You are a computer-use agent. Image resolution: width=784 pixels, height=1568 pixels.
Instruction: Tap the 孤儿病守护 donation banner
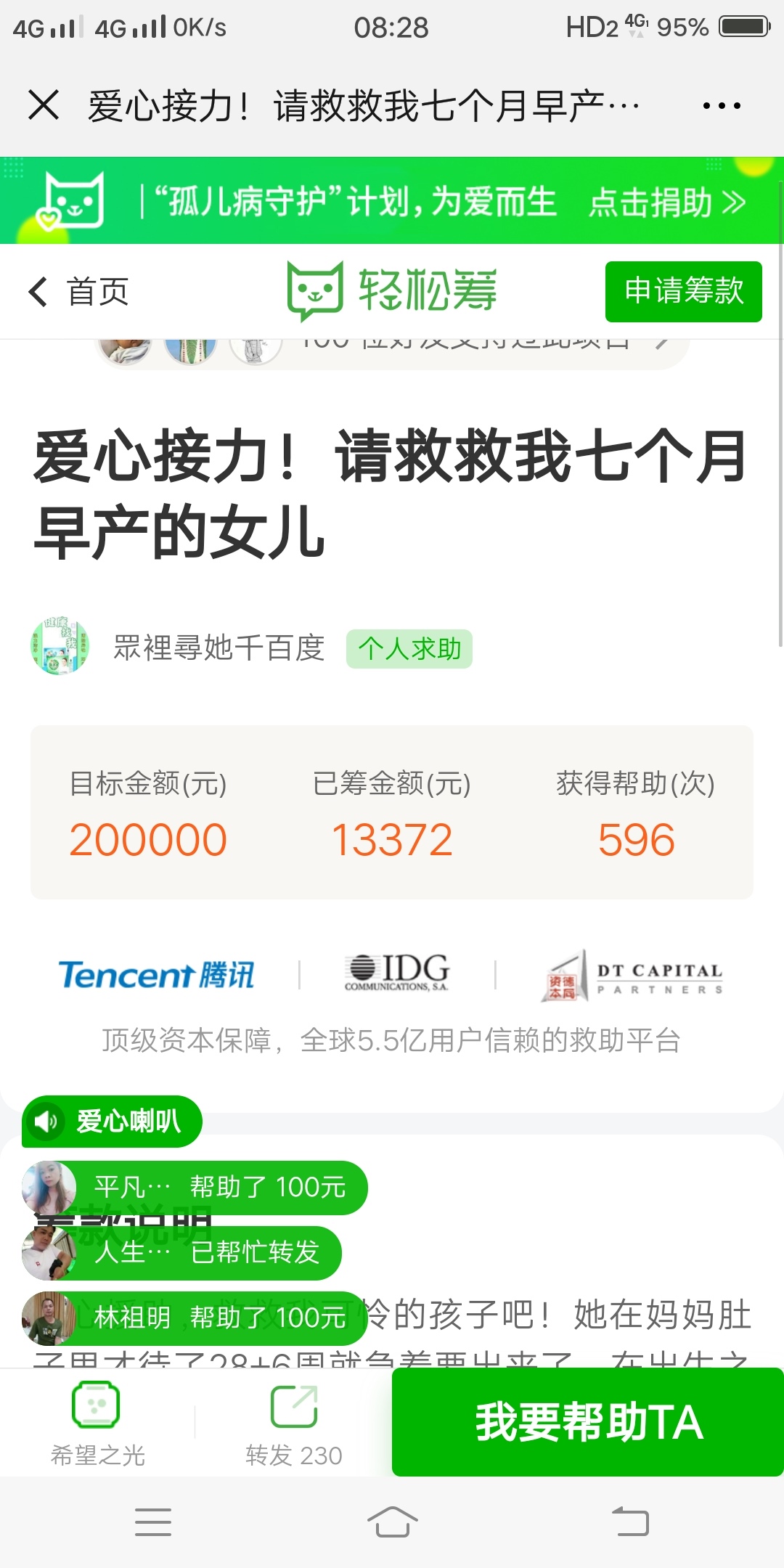[x=392, y=201]
